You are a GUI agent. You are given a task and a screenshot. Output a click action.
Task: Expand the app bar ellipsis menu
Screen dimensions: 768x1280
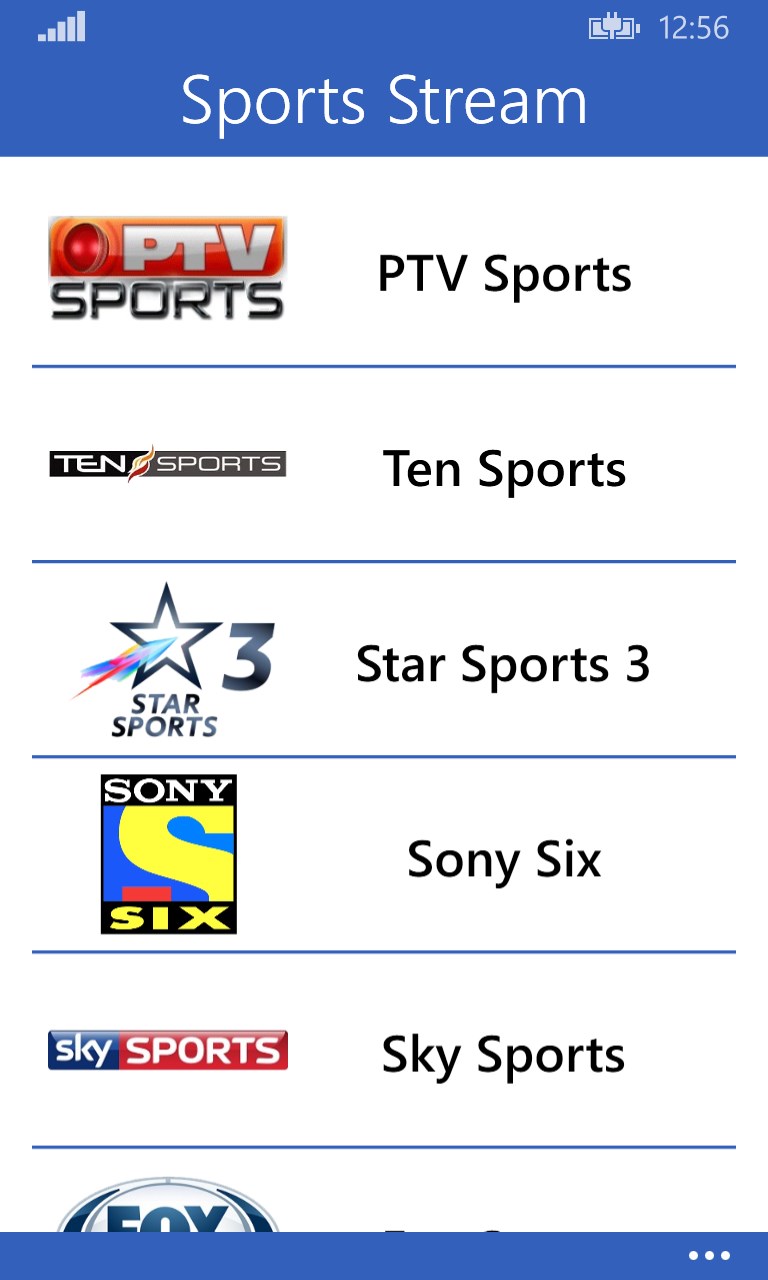tap(709, 1256)
